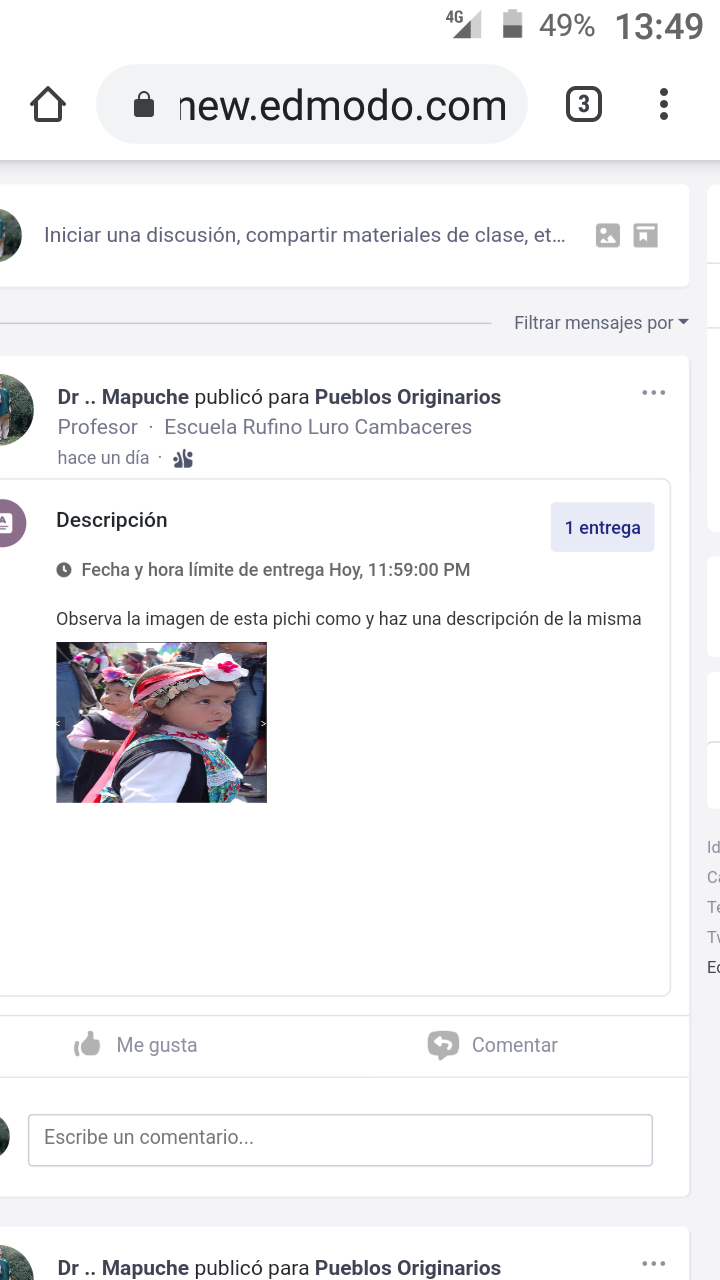
Task: Like the post with Me gusta
Action: (x=136, y=1045)
